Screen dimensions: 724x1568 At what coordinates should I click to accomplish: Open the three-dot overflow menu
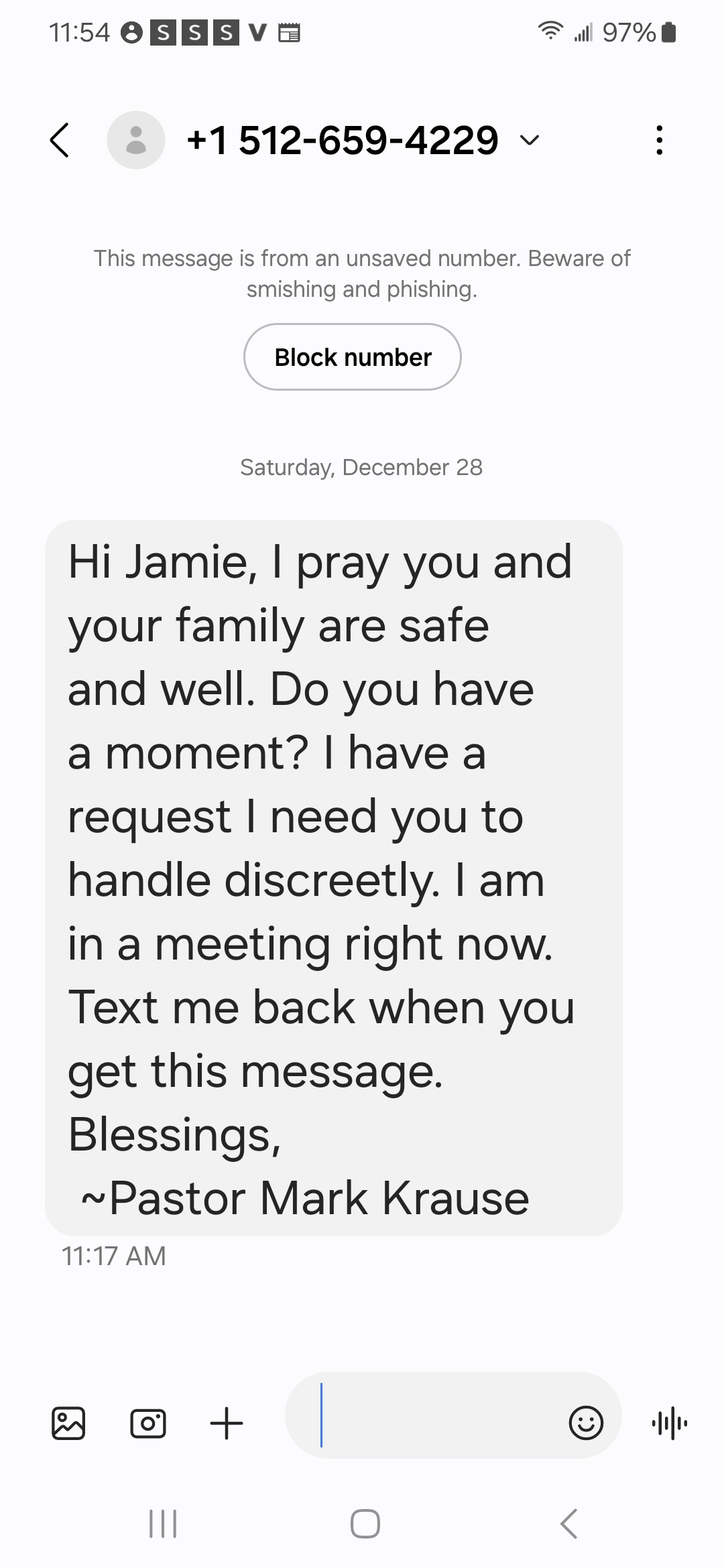(660, 140)
